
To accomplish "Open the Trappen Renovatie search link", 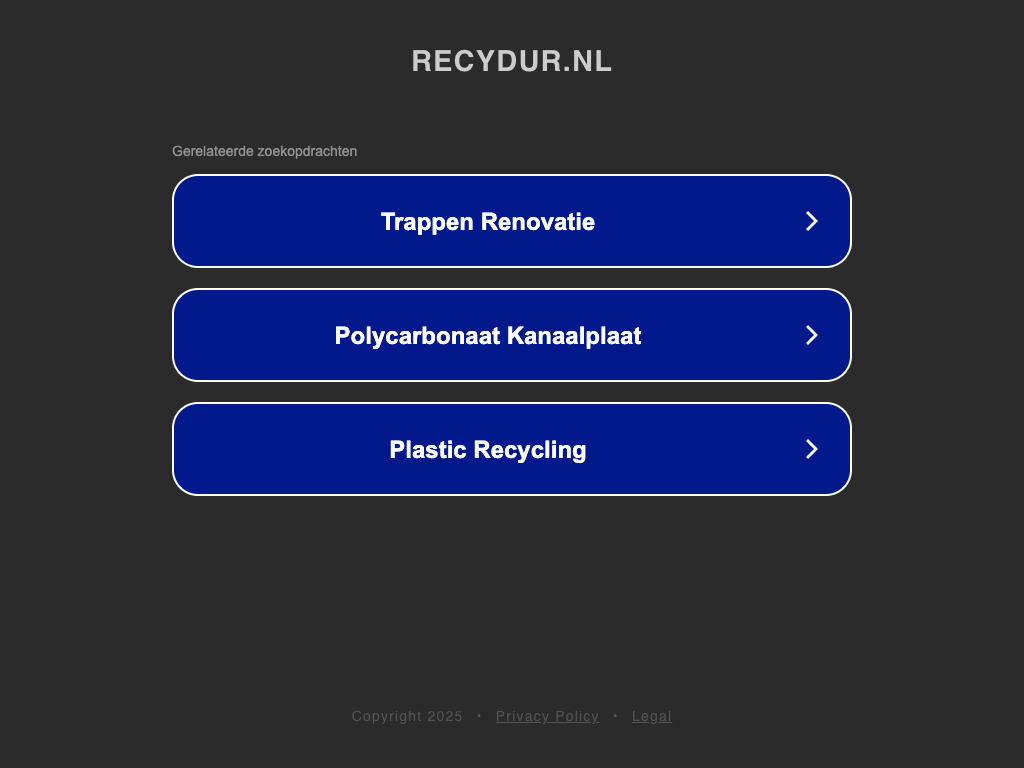I will click(511, 221).
